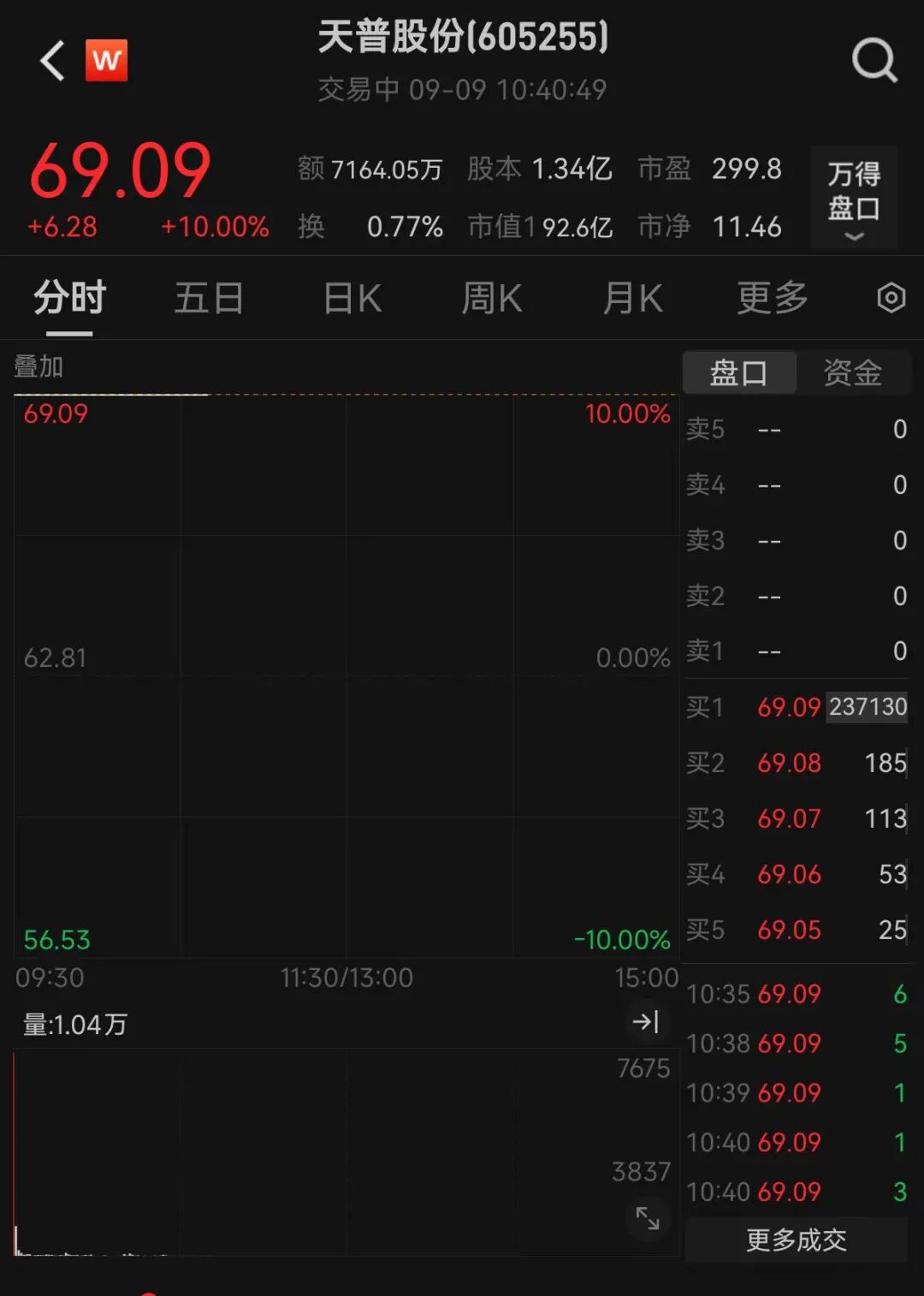Open the 更多 chart options tab
This screenshot has width=924, height=1296.
[x=773, y=299]
